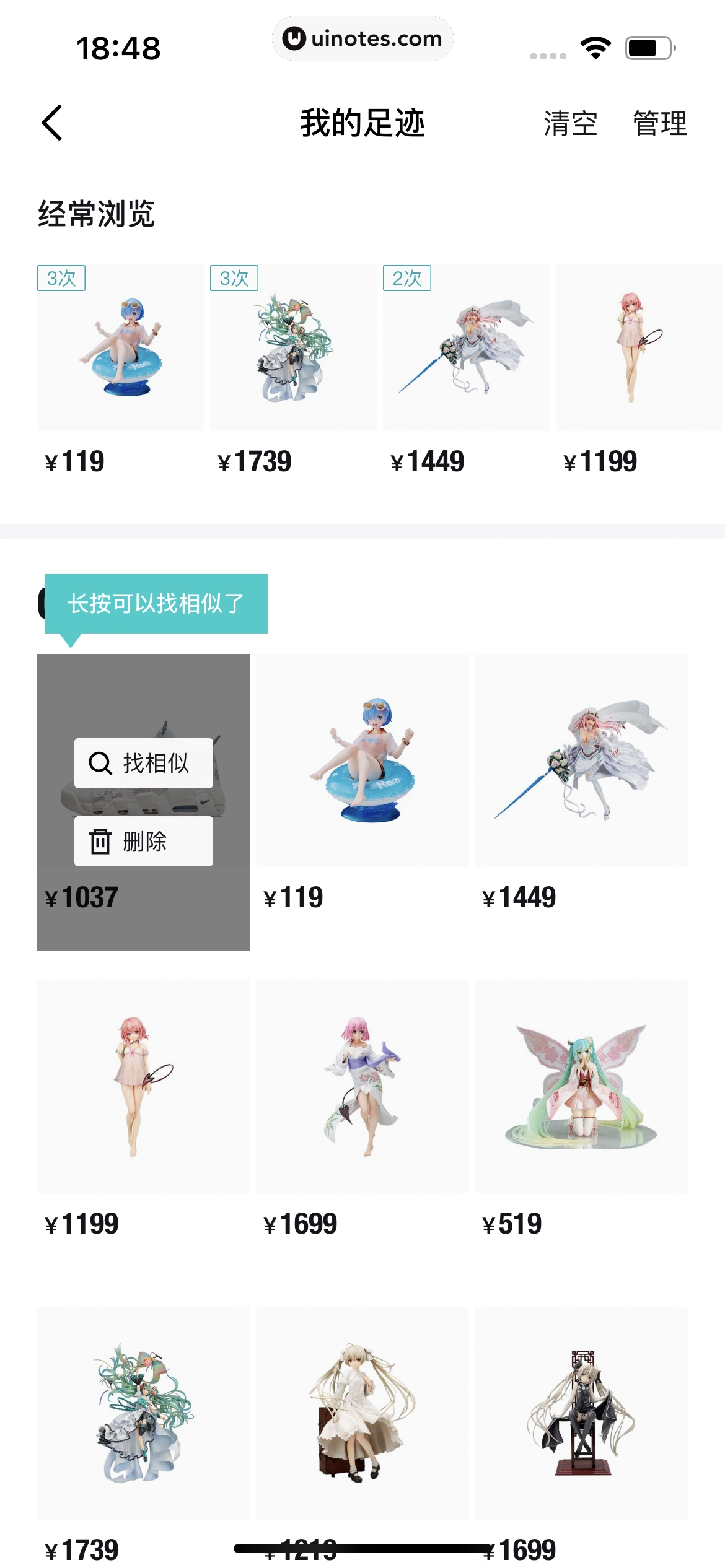
Task: Tap the cellular signal dots in status bar
Action: (548, 55)
